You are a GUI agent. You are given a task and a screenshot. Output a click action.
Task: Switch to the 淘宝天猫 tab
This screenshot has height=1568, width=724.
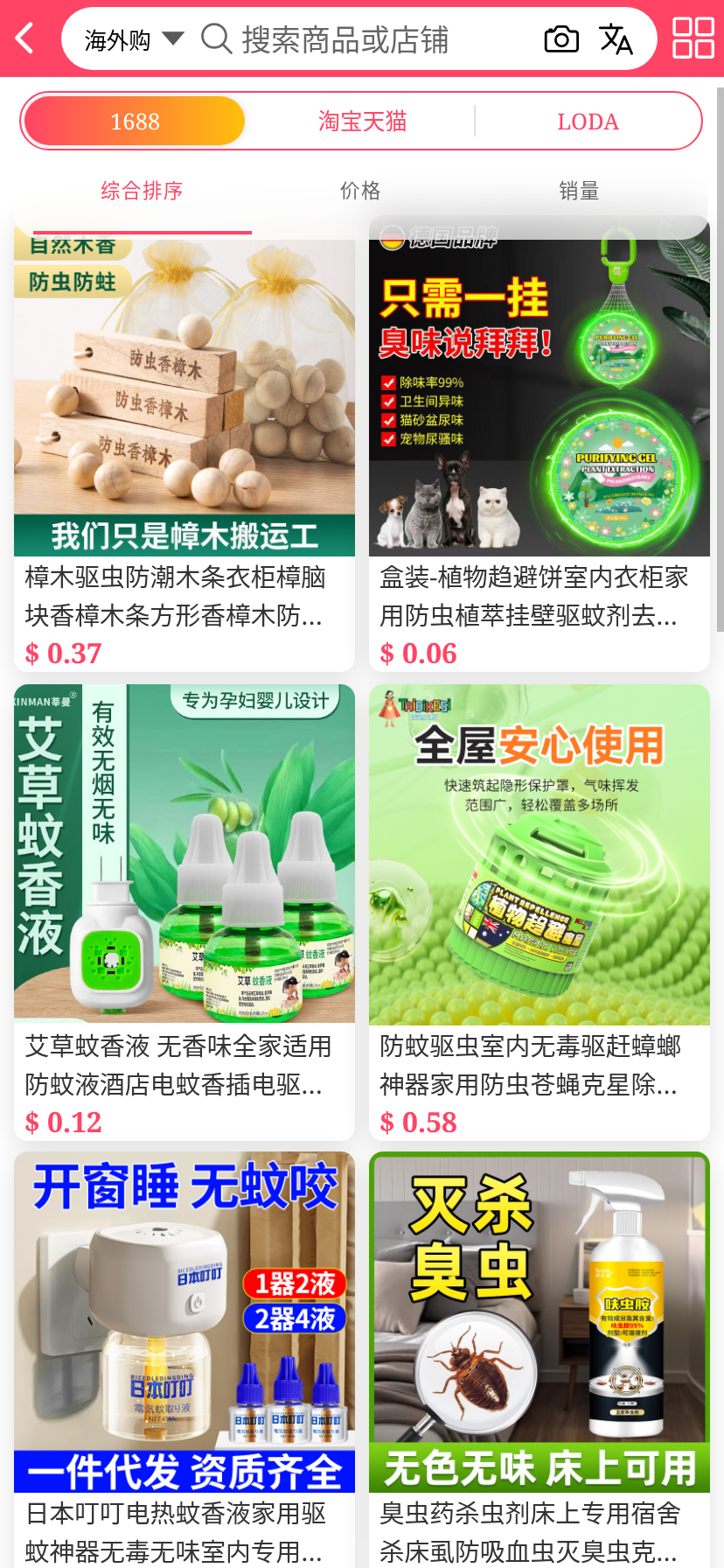pyautogui.click(x=362, y=121)
